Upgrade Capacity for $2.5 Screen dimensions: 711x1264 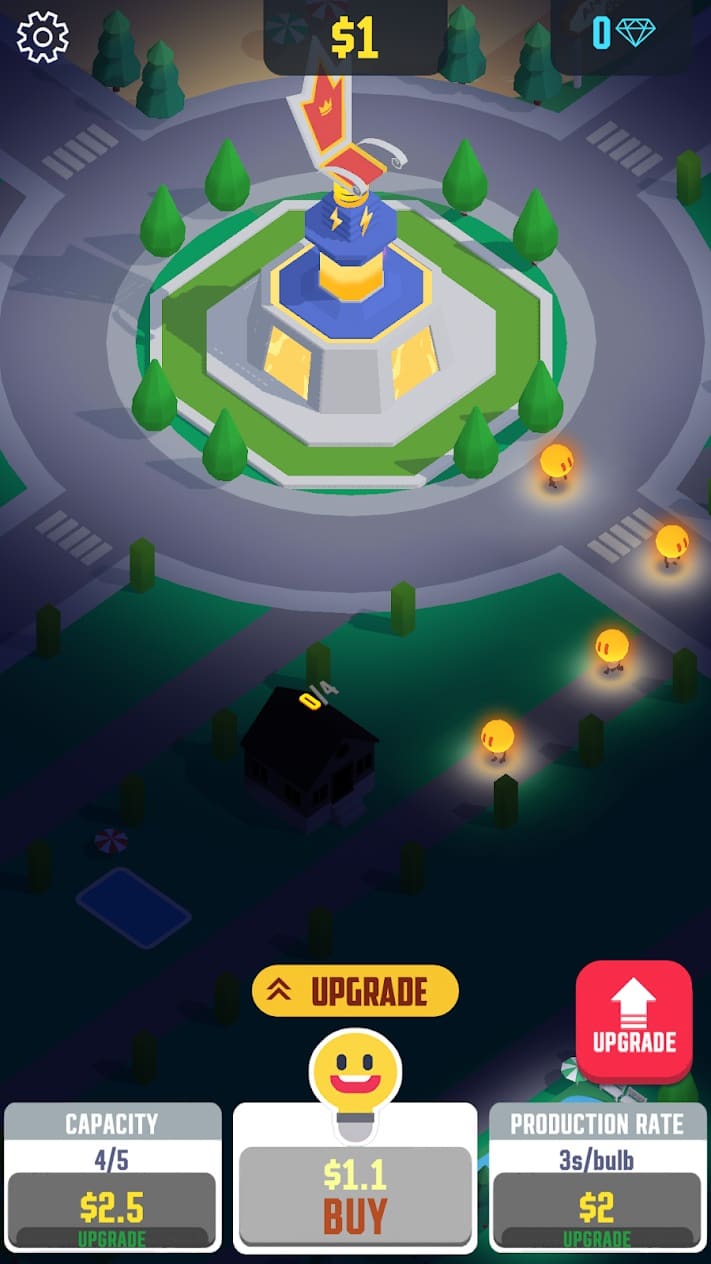point(112,1210)
